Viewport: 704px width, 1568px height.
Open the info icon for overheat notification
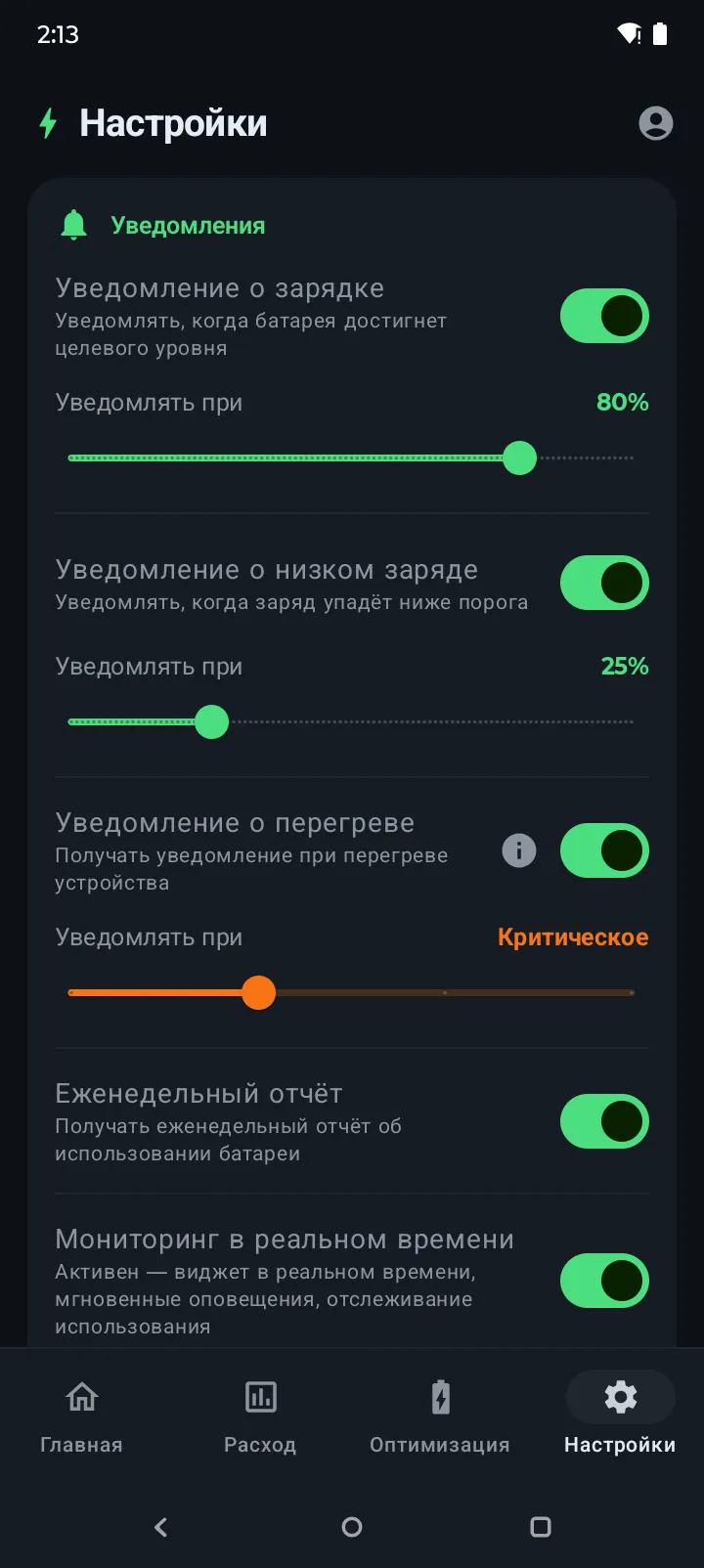click(518, 850)
